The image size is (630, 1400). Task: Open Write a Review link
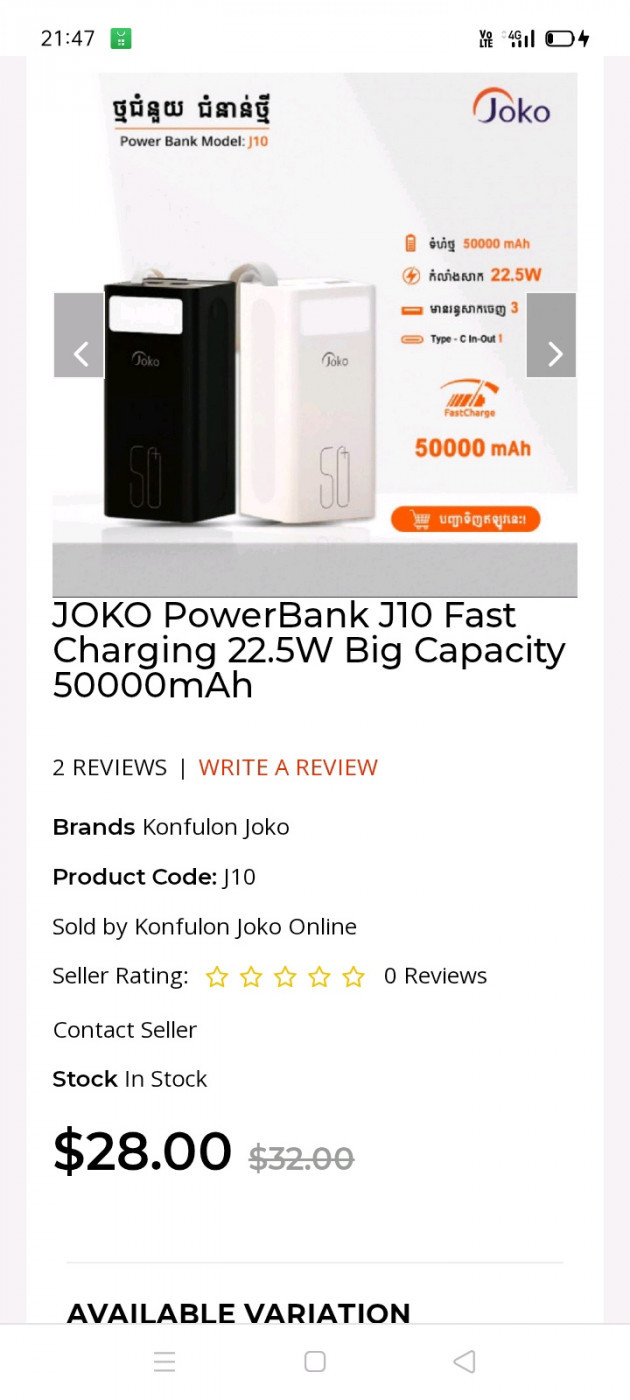(x=288, y=767)
